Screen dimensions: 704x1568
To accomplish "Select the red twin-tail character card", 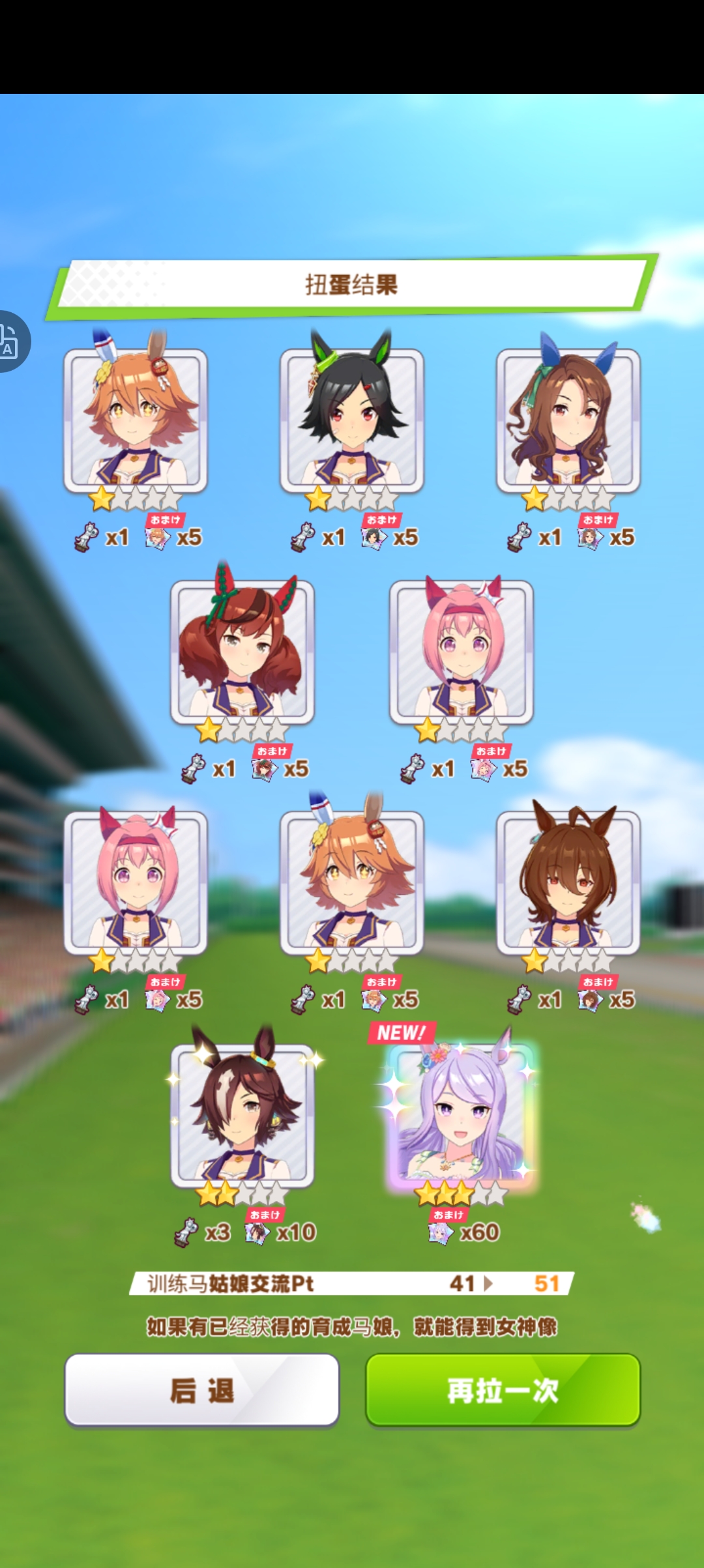I will (242, 652).
